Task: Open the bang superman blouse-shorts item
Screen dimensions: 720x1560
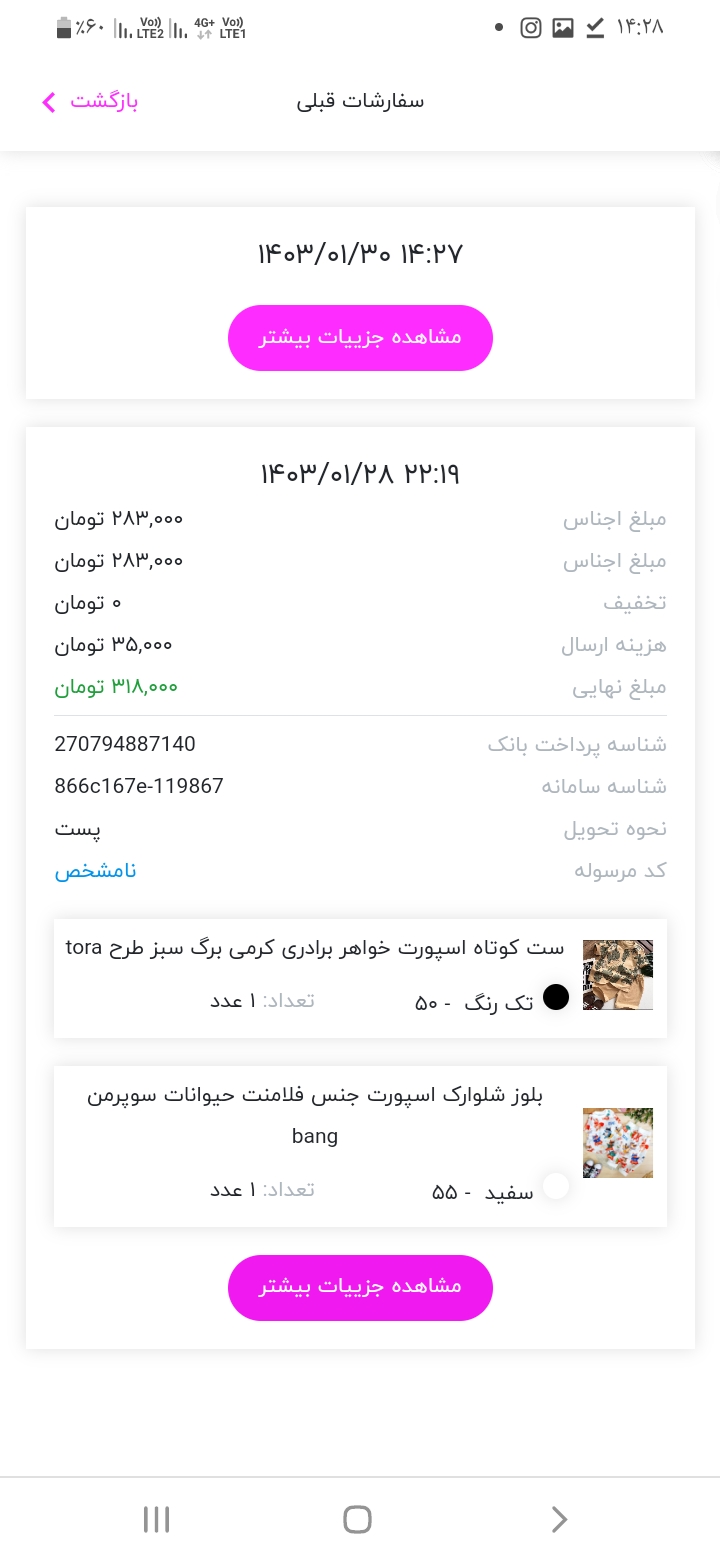Action: click(x=360, y=1146)
